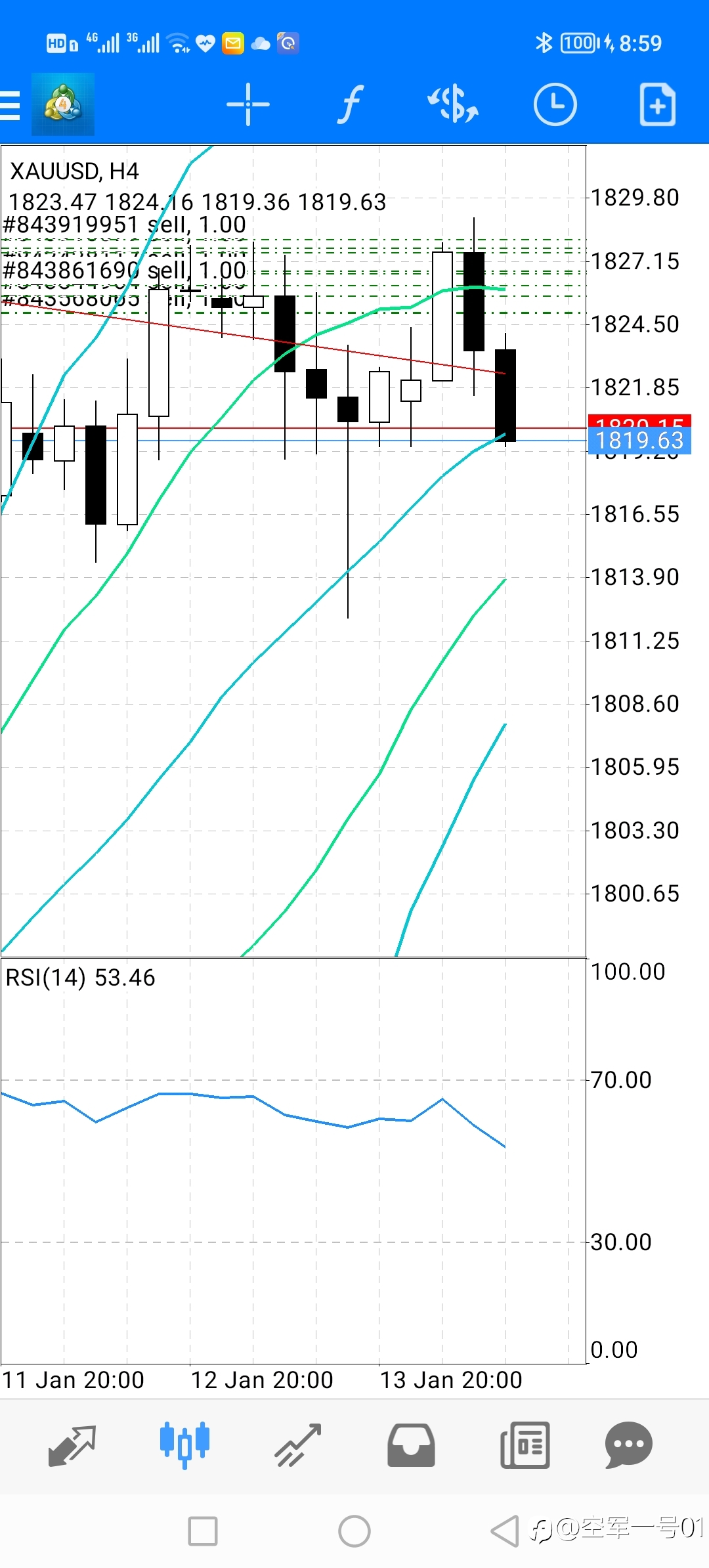This screenshot has width=709, height=1568.
Task: Open the indicators list
Action: 351,104
